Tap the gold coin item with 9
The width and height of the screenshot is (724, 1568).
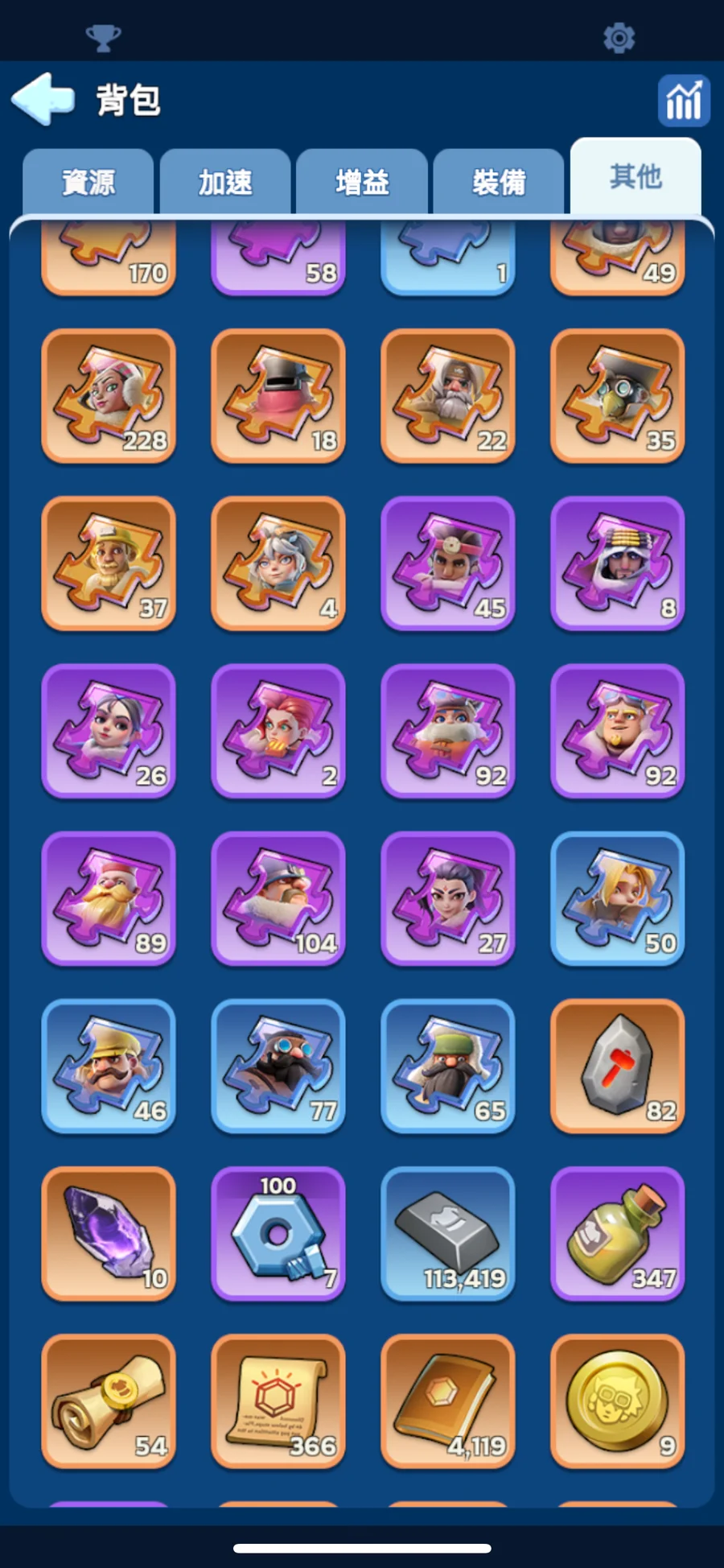pyautogui.click(x=617, y=1401)
